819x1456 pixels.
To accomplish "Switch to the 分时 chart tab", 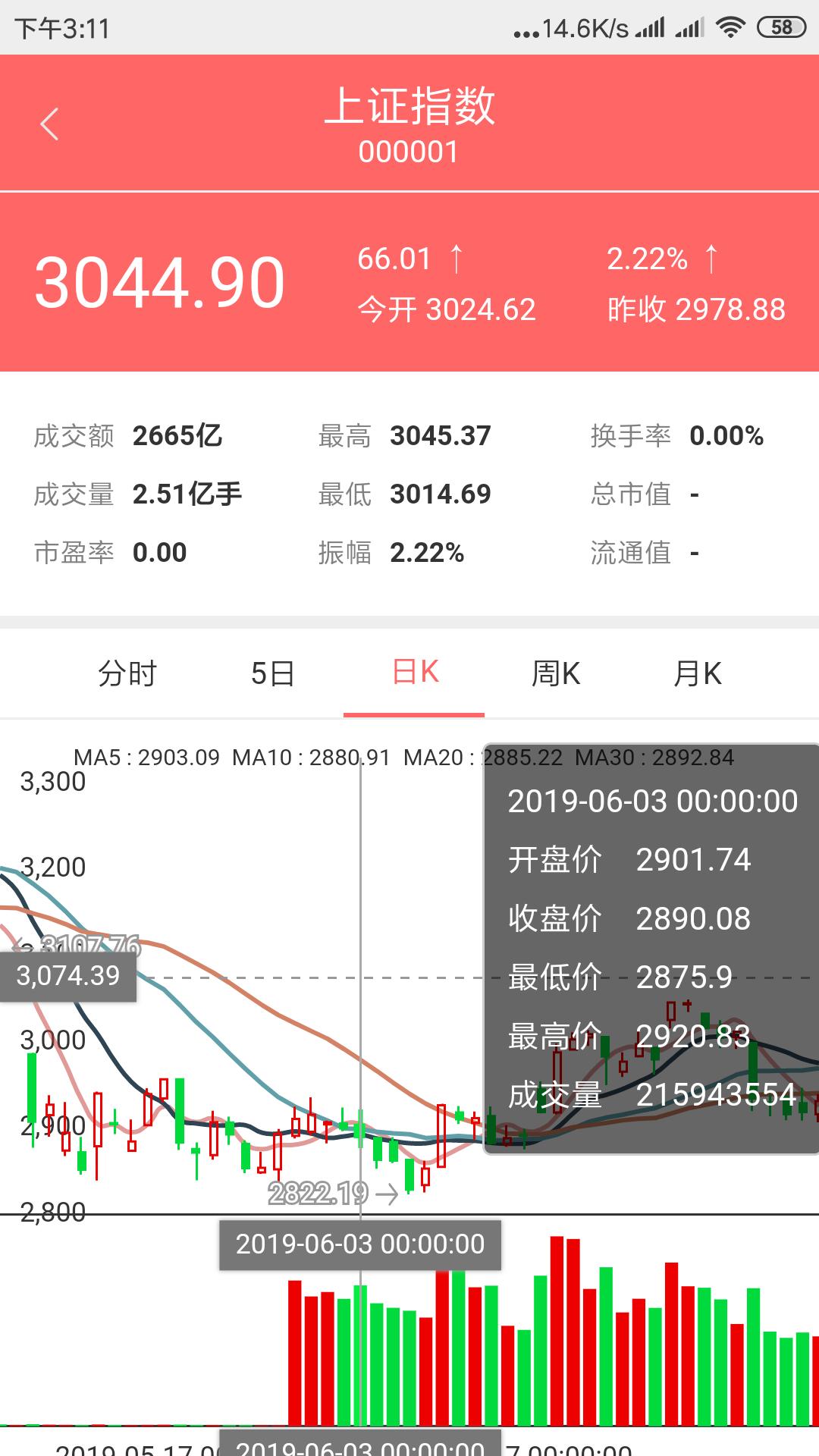I will 127,673.
